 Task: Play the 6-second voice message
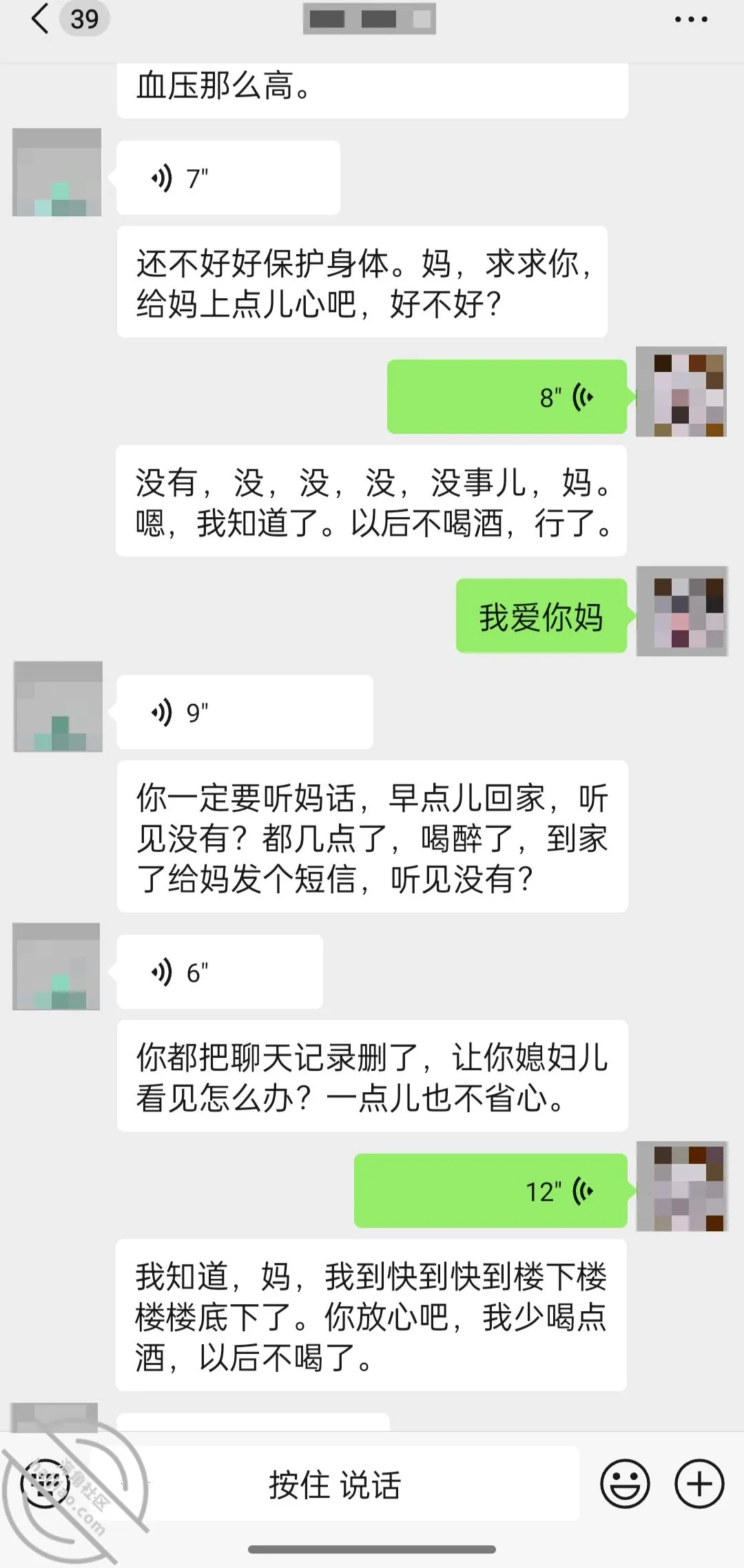(x=220, y=972)
